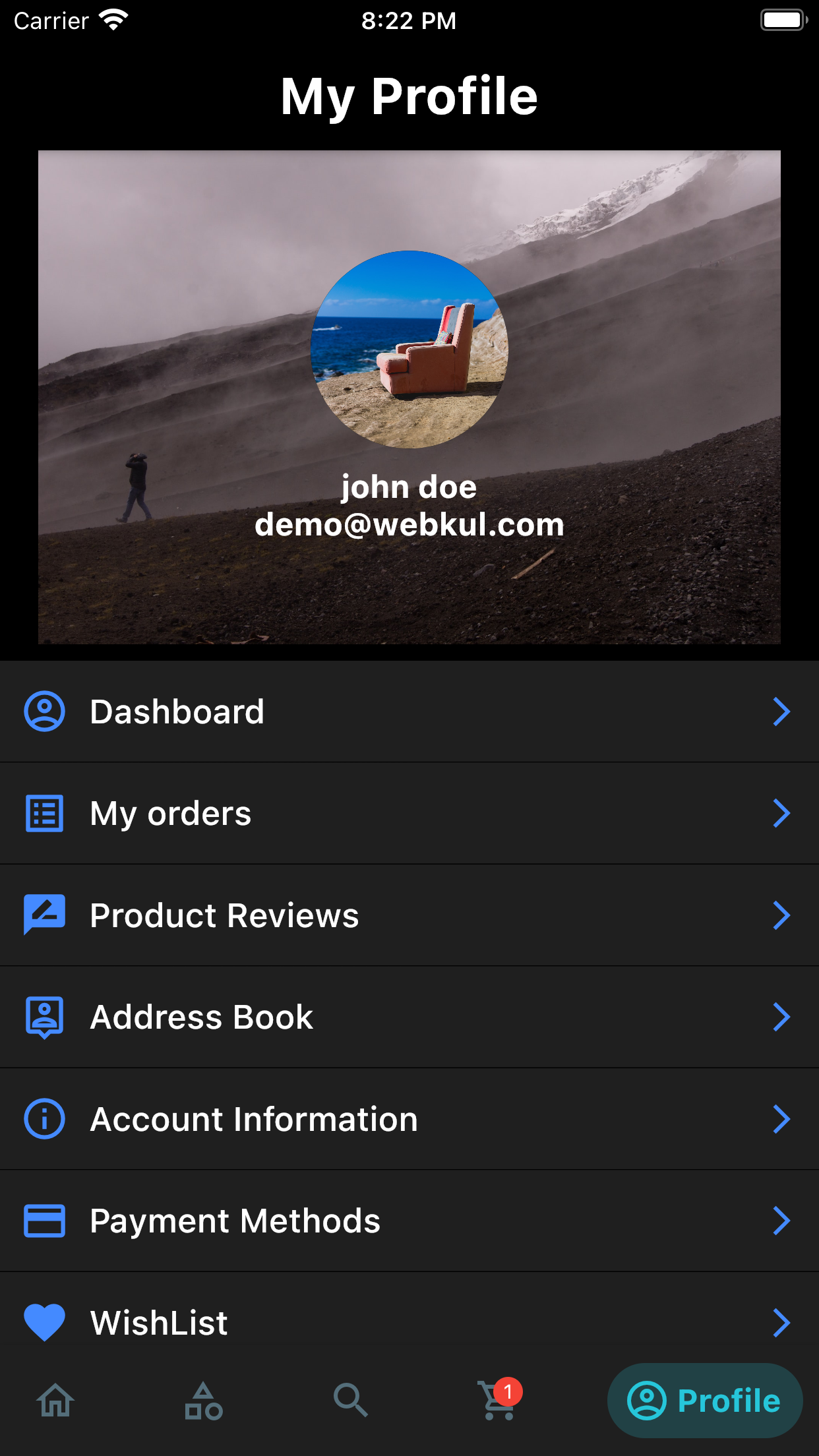Image resolution: width=819 pixels, height=1456 pixels.
Task: Tap the Product Reviews pen icon
Action: pos(44,915)
